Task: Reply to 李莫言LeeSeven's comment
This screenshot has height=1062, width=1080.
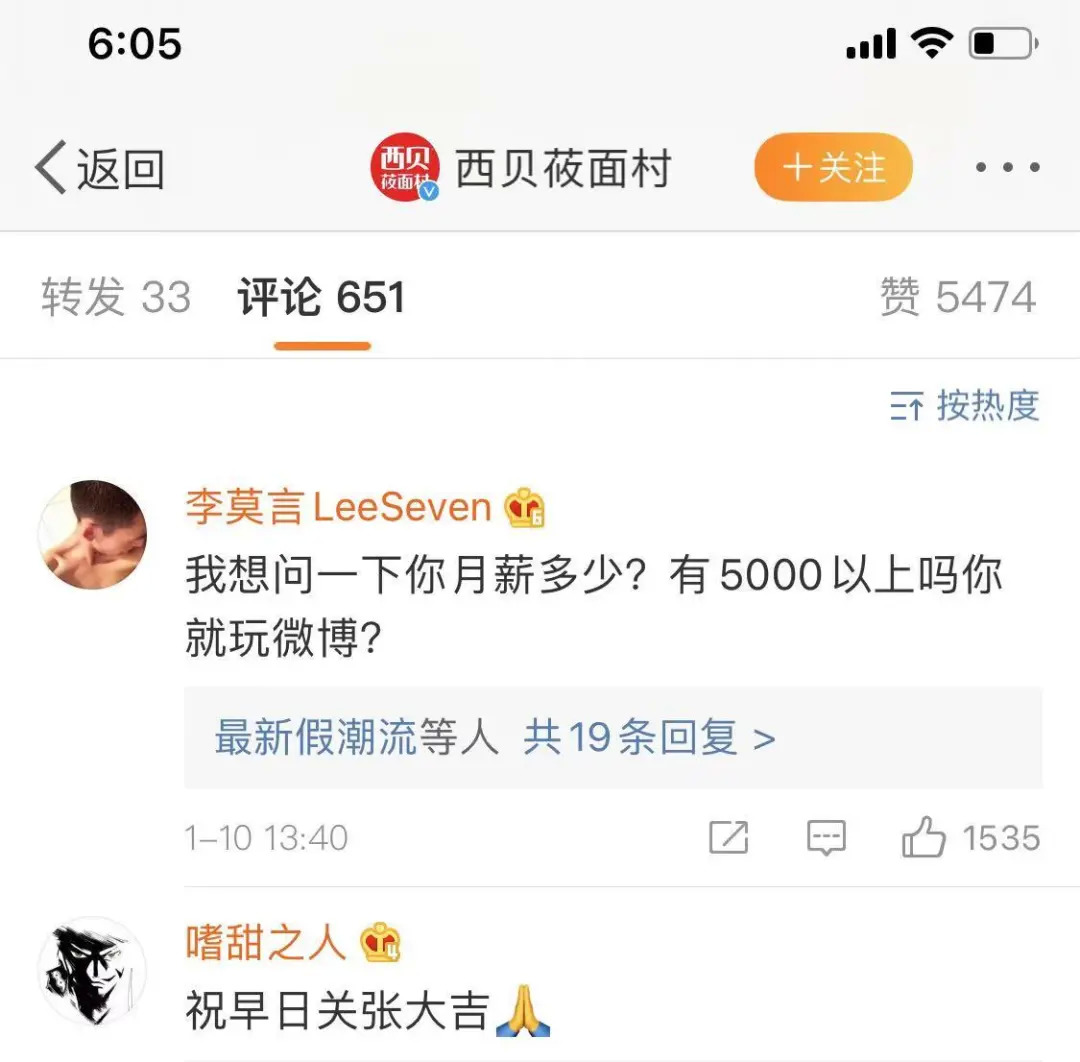Action: click(x=826, y=838)
